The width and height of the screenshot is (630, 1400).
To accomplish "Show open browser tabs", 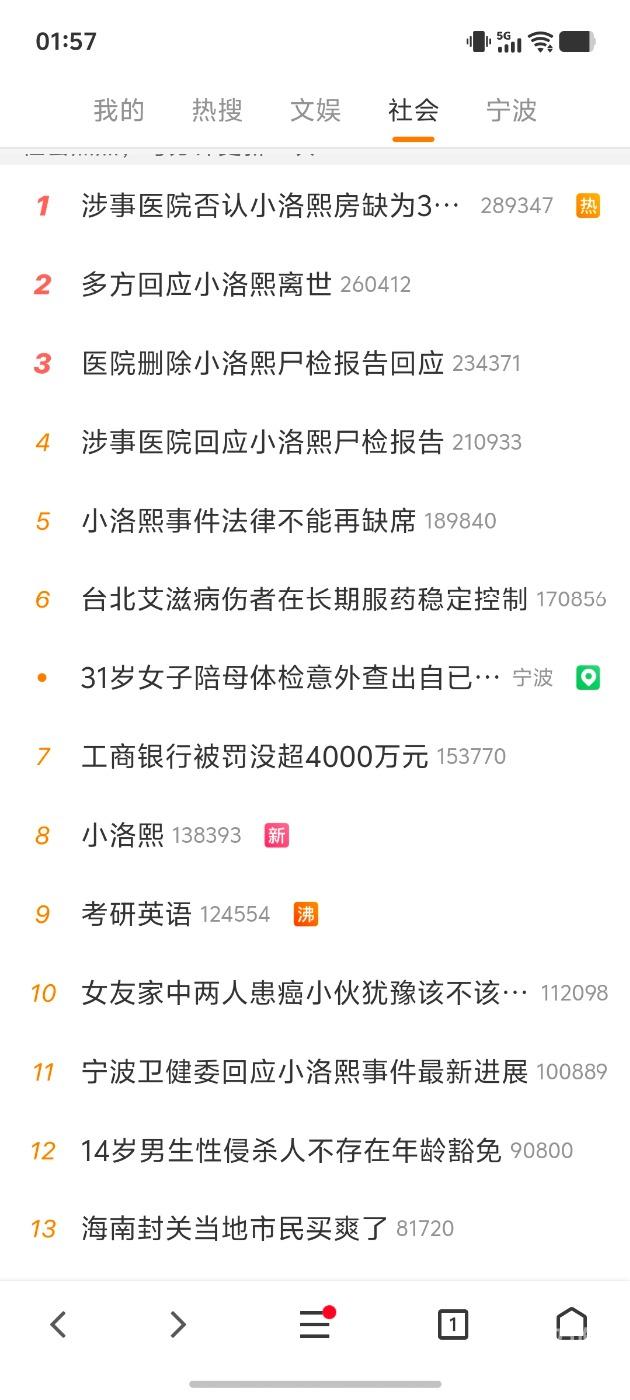I will [x=453, y=1325].
